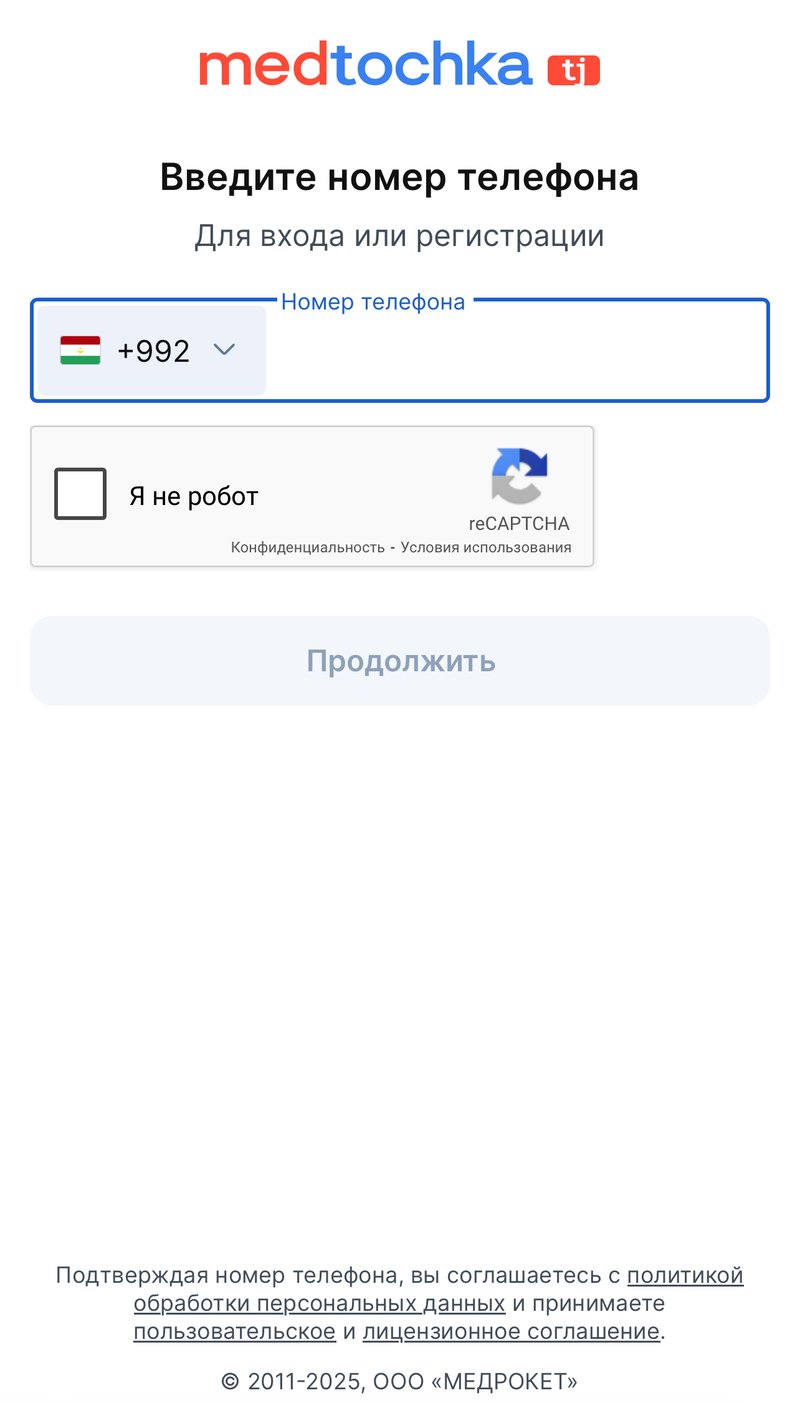Open the лицензионное соглашение link
Image resolution: width=800 pixels, height=1403 pixels.
tap(510, 1332)
